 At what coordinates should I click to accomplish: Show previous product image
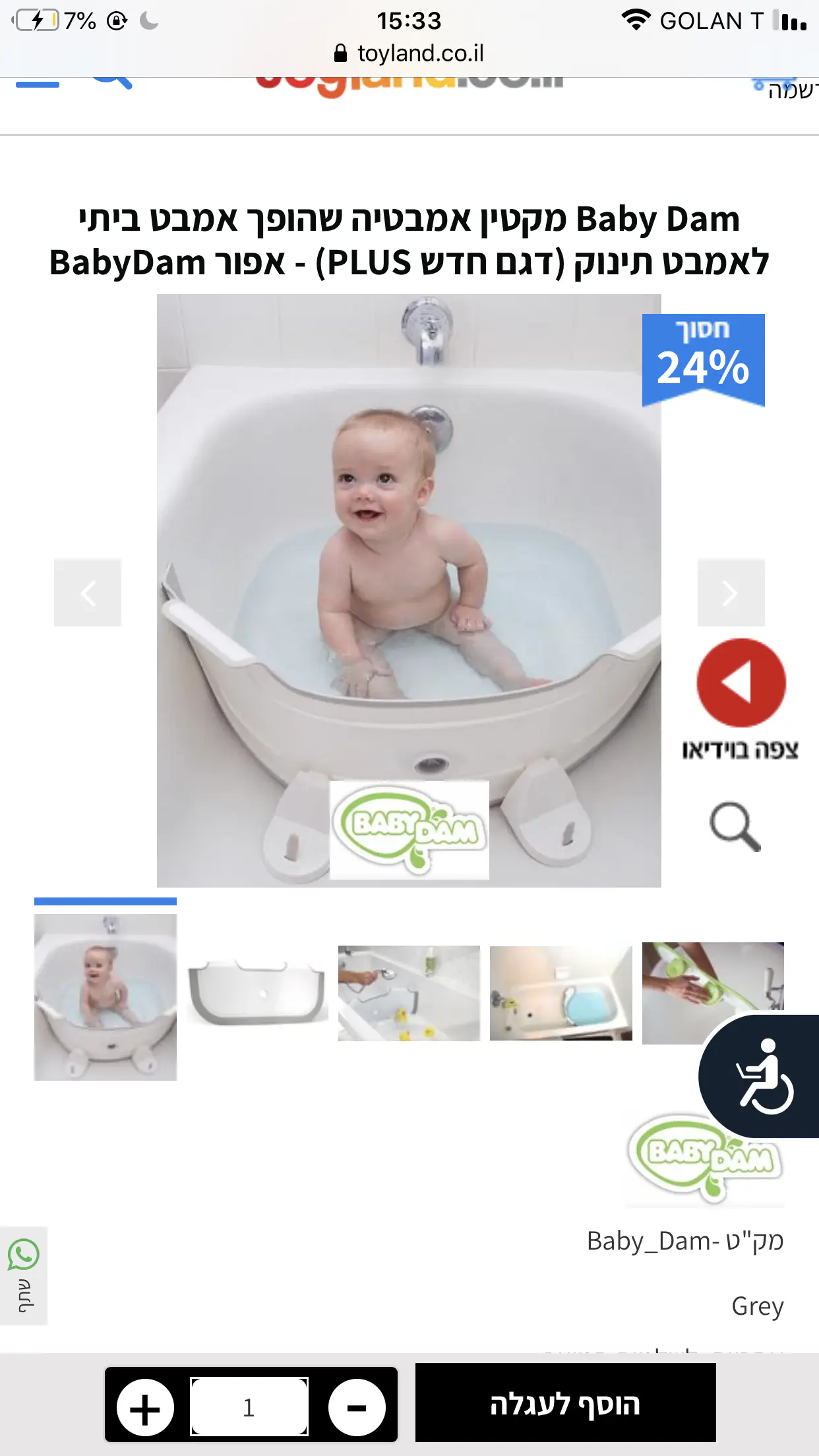[88, 593]
